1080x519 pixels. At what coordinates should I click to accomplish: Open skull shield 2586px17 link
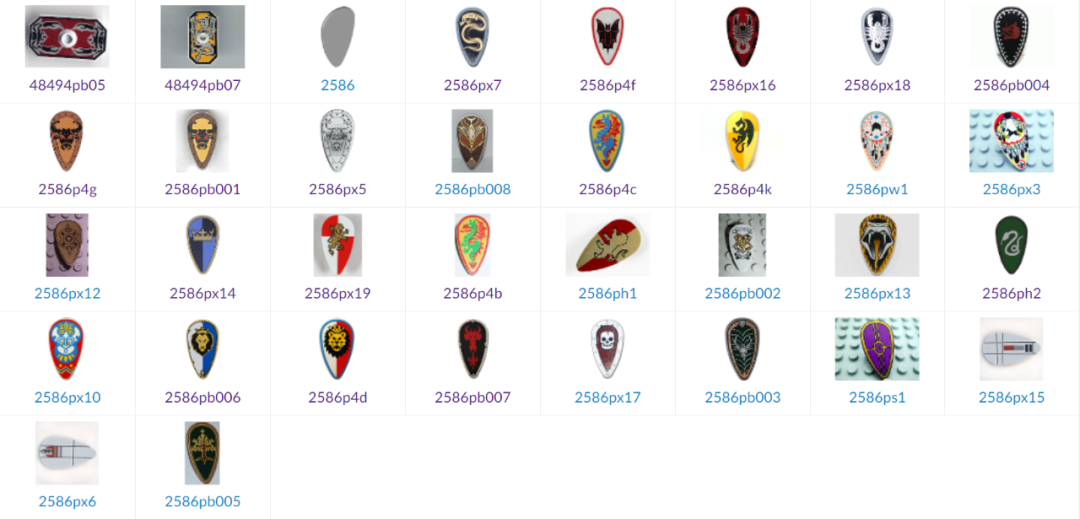[x=607, y=397]
